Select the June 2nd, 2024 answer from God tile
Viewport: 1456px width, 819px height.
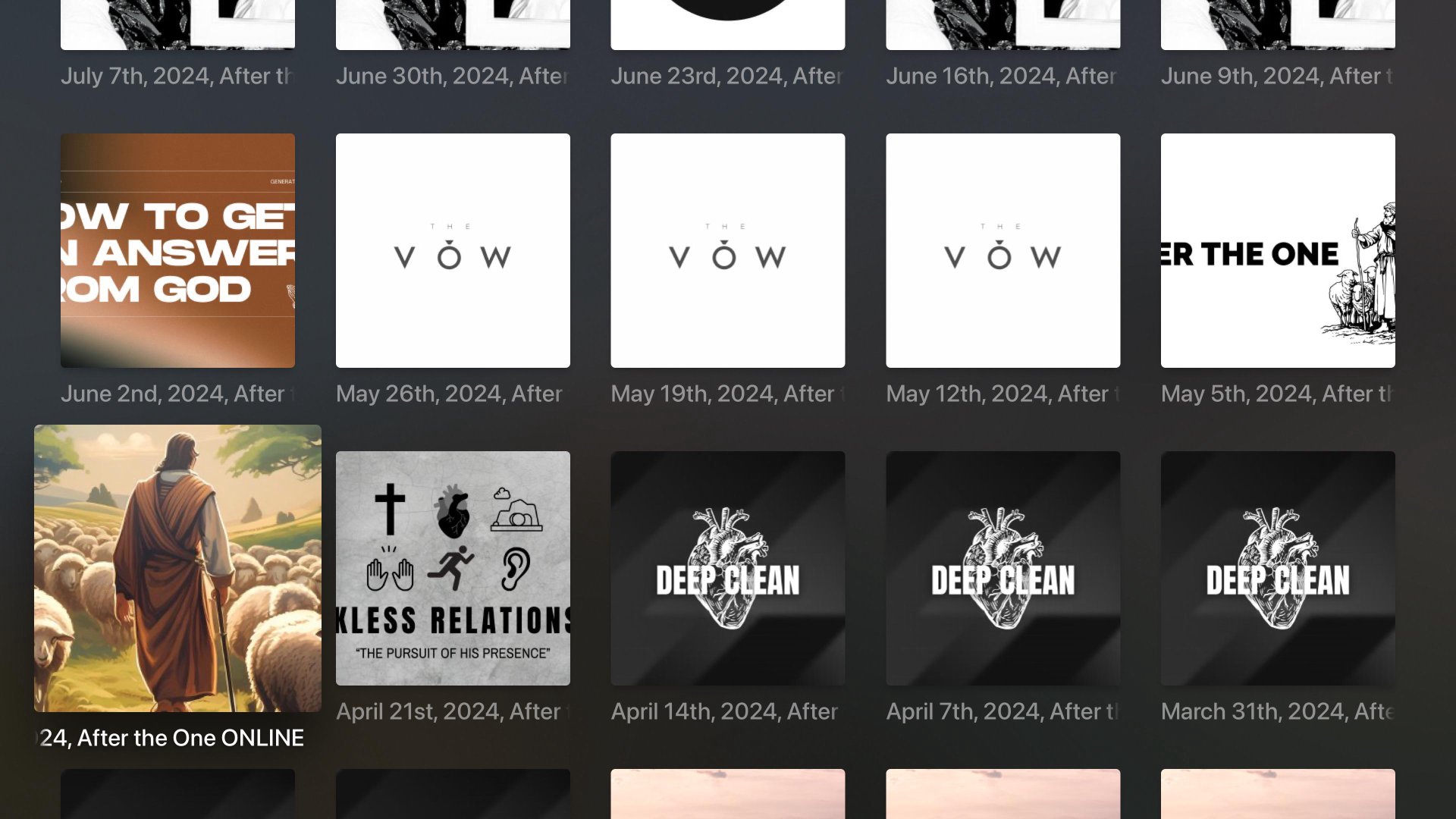coord(177,250)
